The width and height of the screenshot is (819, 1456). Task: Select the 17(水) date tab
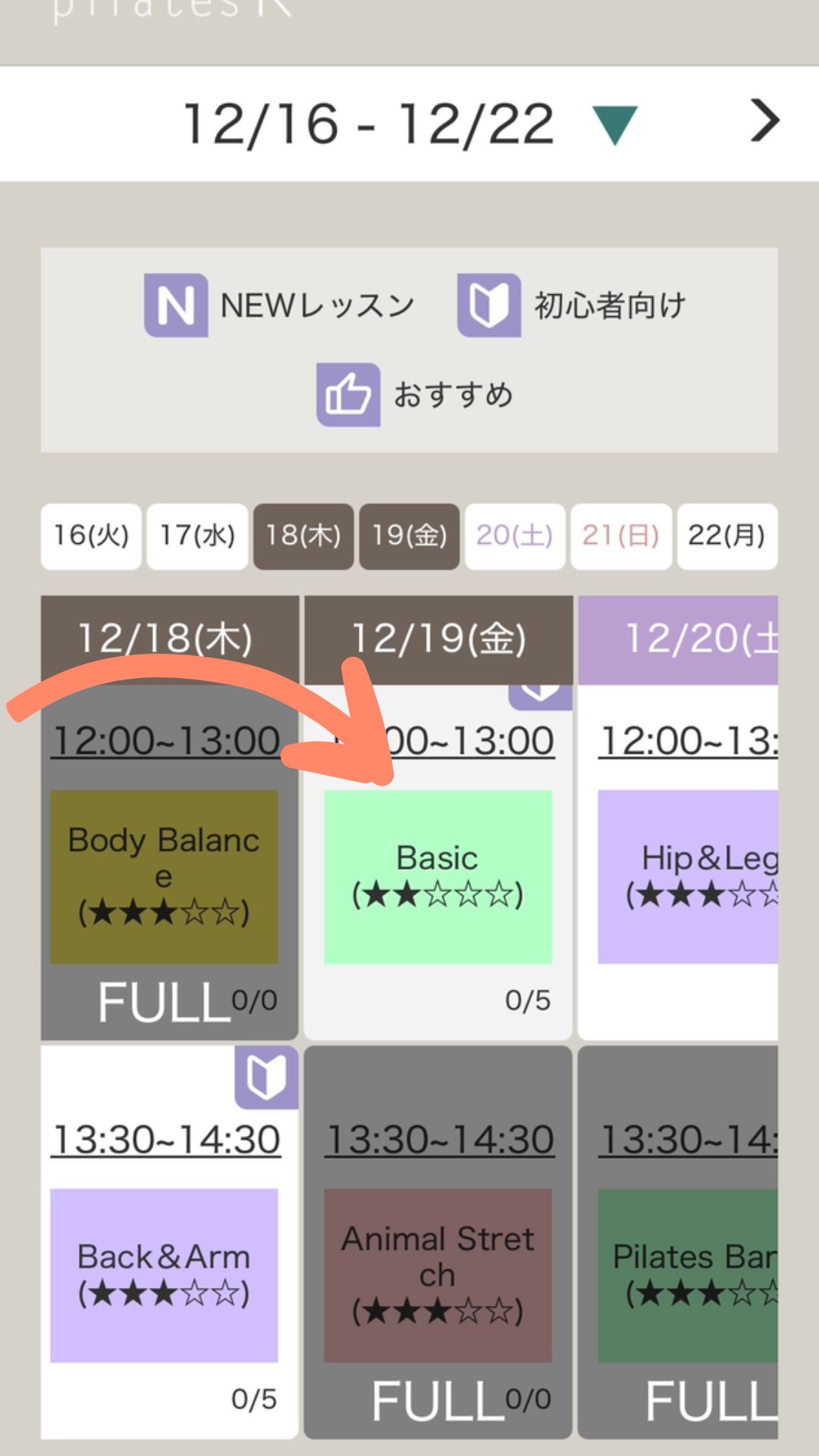[x=197, y=536]
